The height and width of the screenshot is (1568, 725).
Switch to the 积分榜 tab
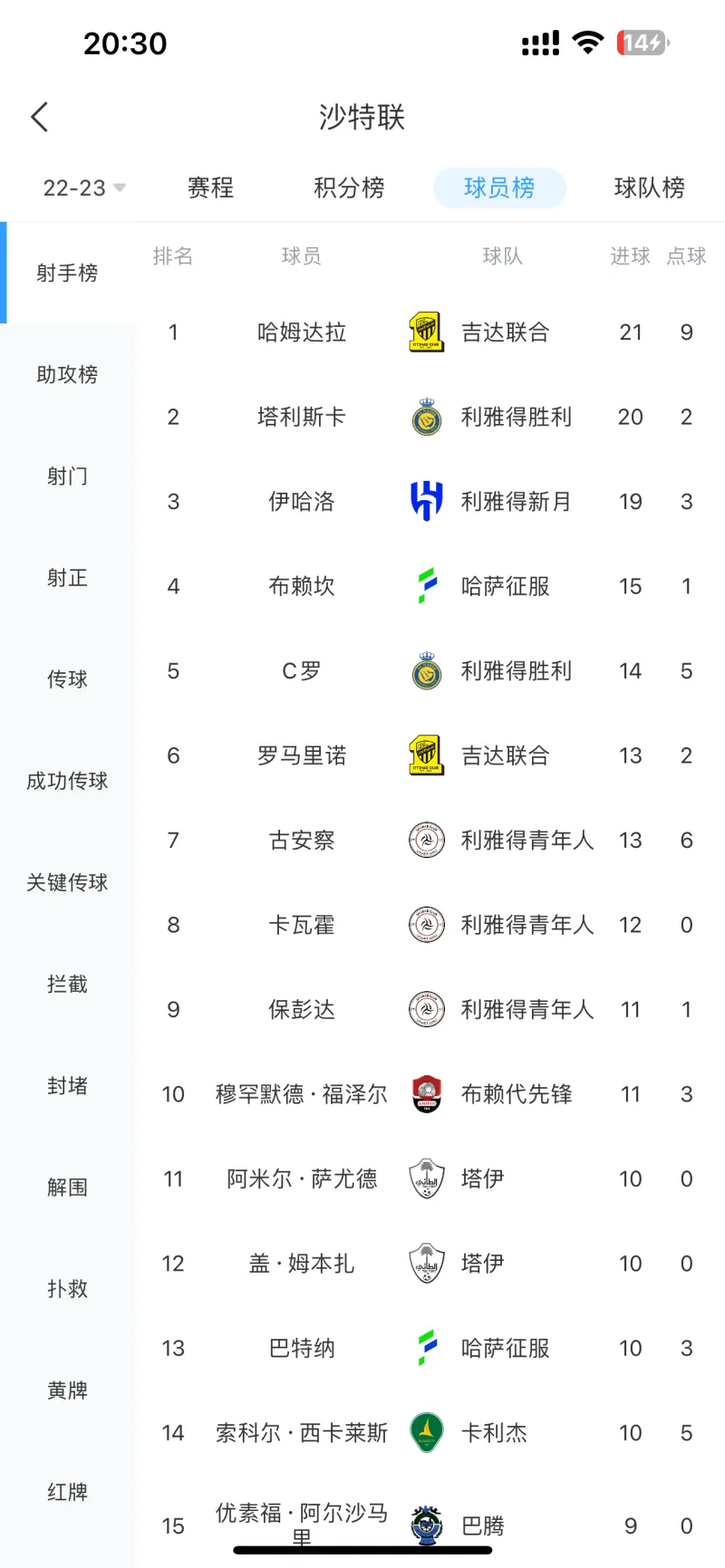click(x=349, y=188)
